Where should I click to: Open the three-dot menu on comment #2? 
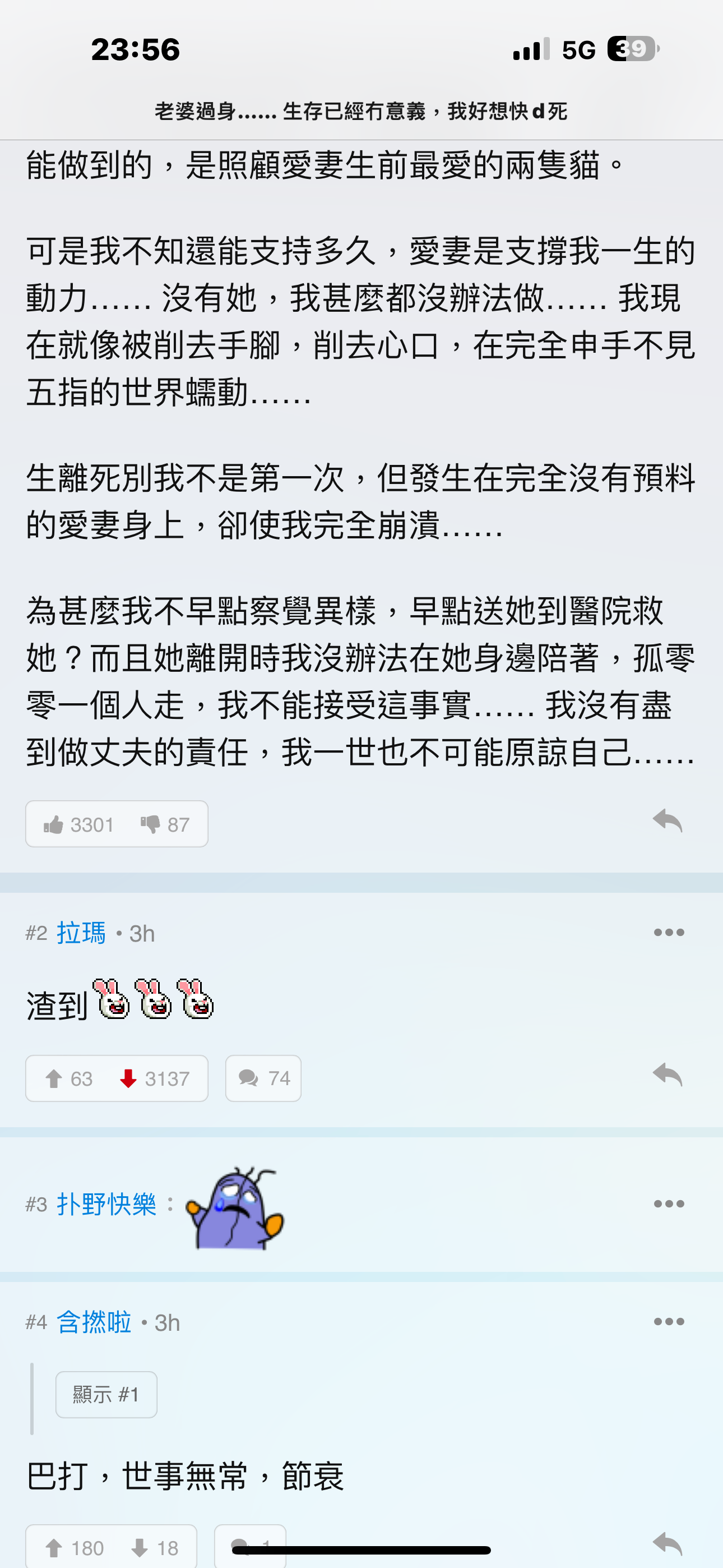coord(668,931)
